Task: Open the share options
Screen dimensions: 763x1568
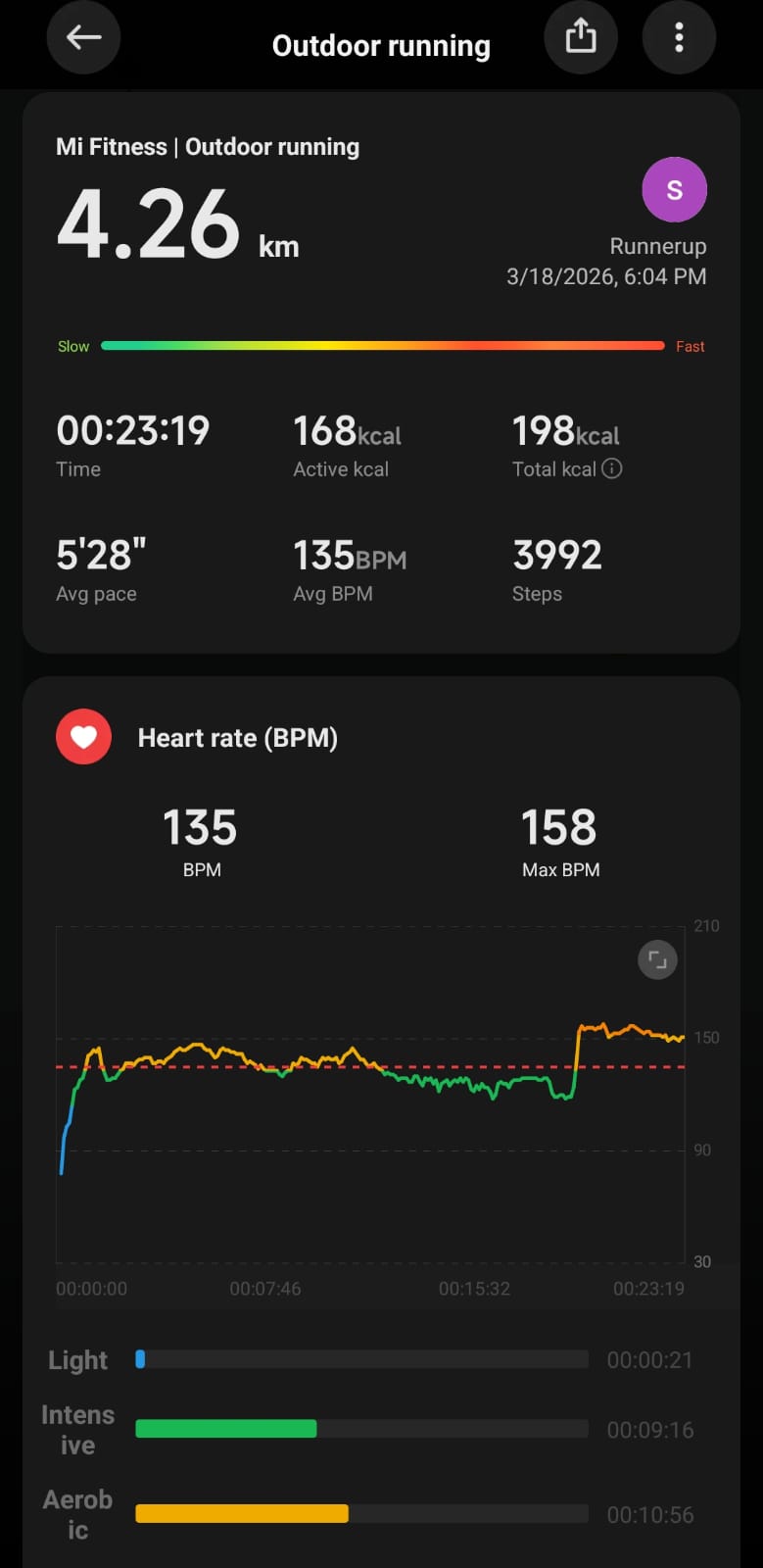Action: pos(581,36)
